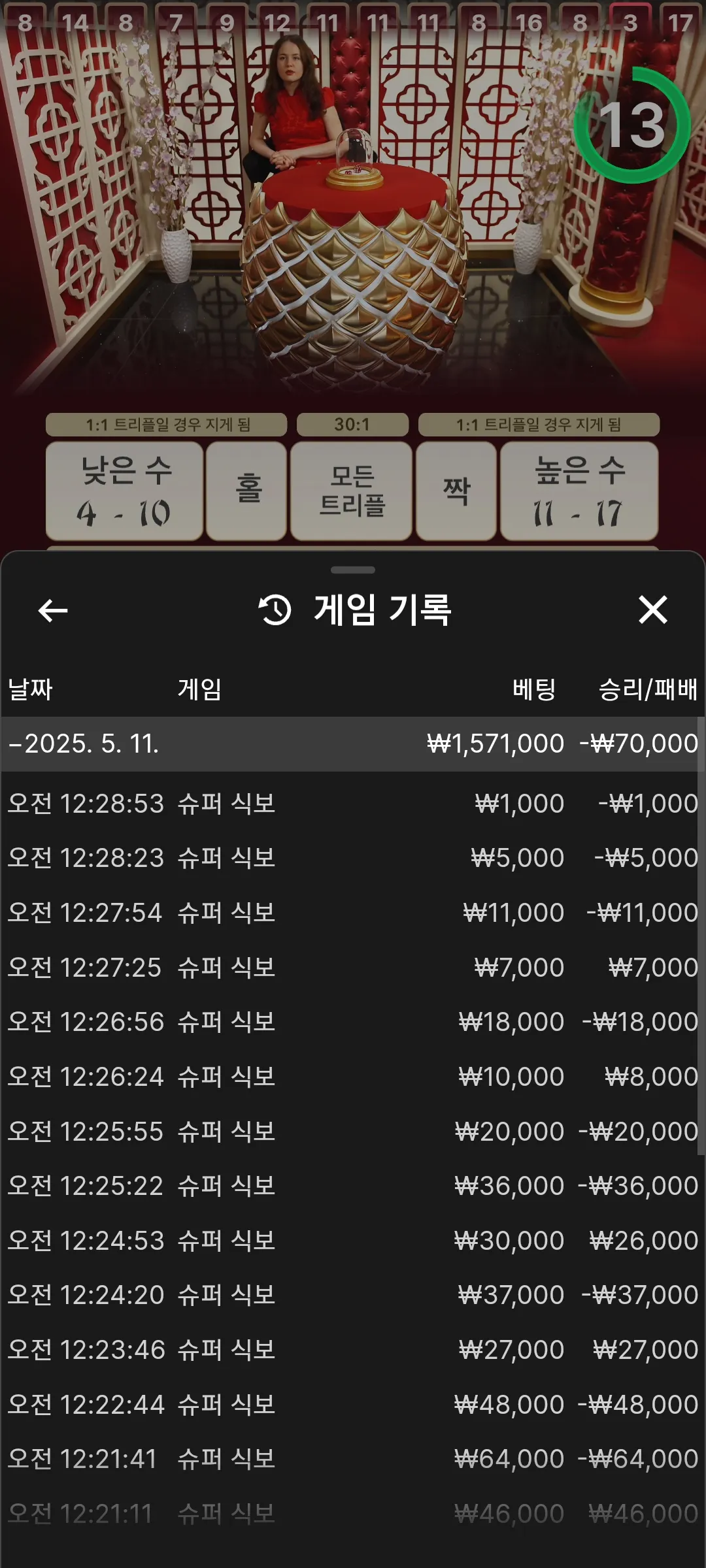Select the 12:26:56 round with ₩18,000 bet
Screen dimensions: 706x1568
353,1022
